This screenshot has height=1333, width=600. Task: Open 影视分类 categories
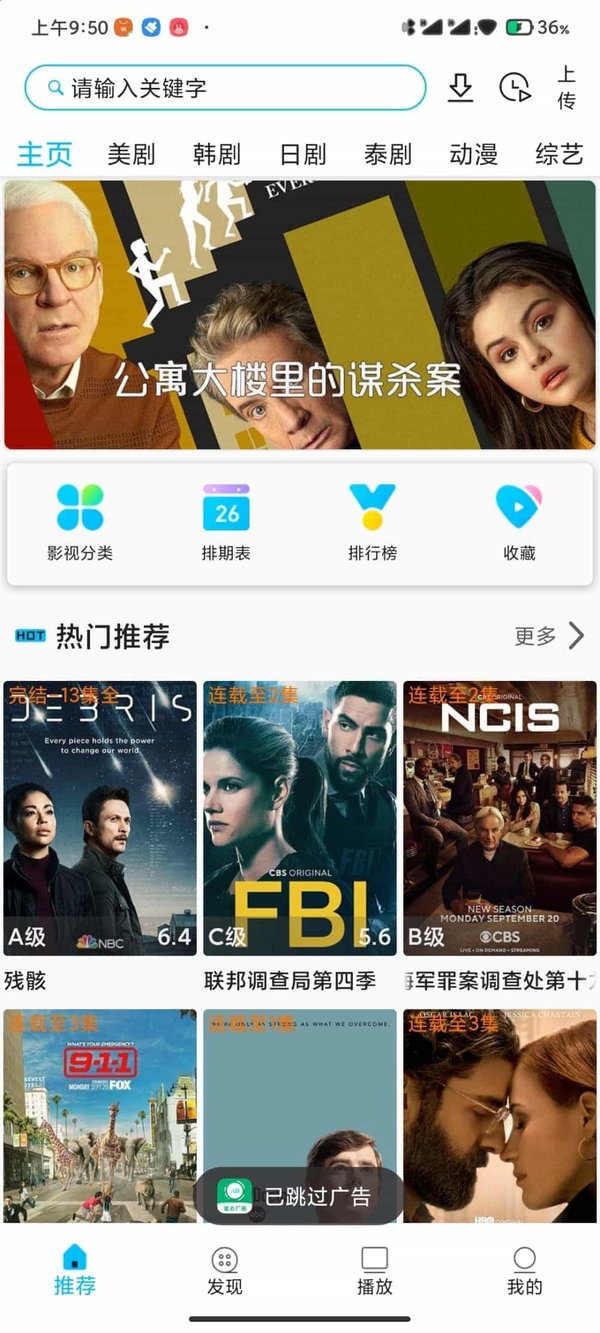point(80,522)
